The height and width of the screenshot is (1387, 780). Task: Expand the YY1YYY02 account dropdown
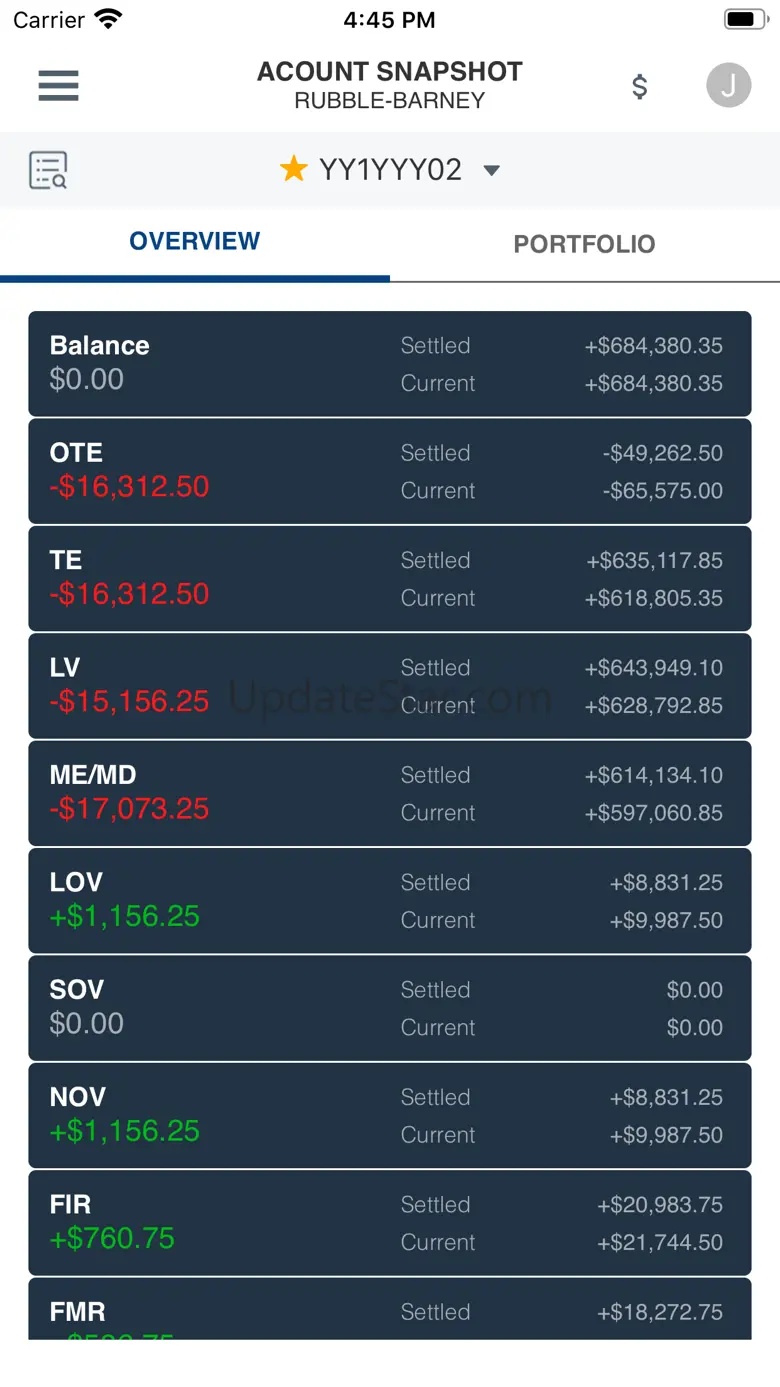tap(491, 171)
